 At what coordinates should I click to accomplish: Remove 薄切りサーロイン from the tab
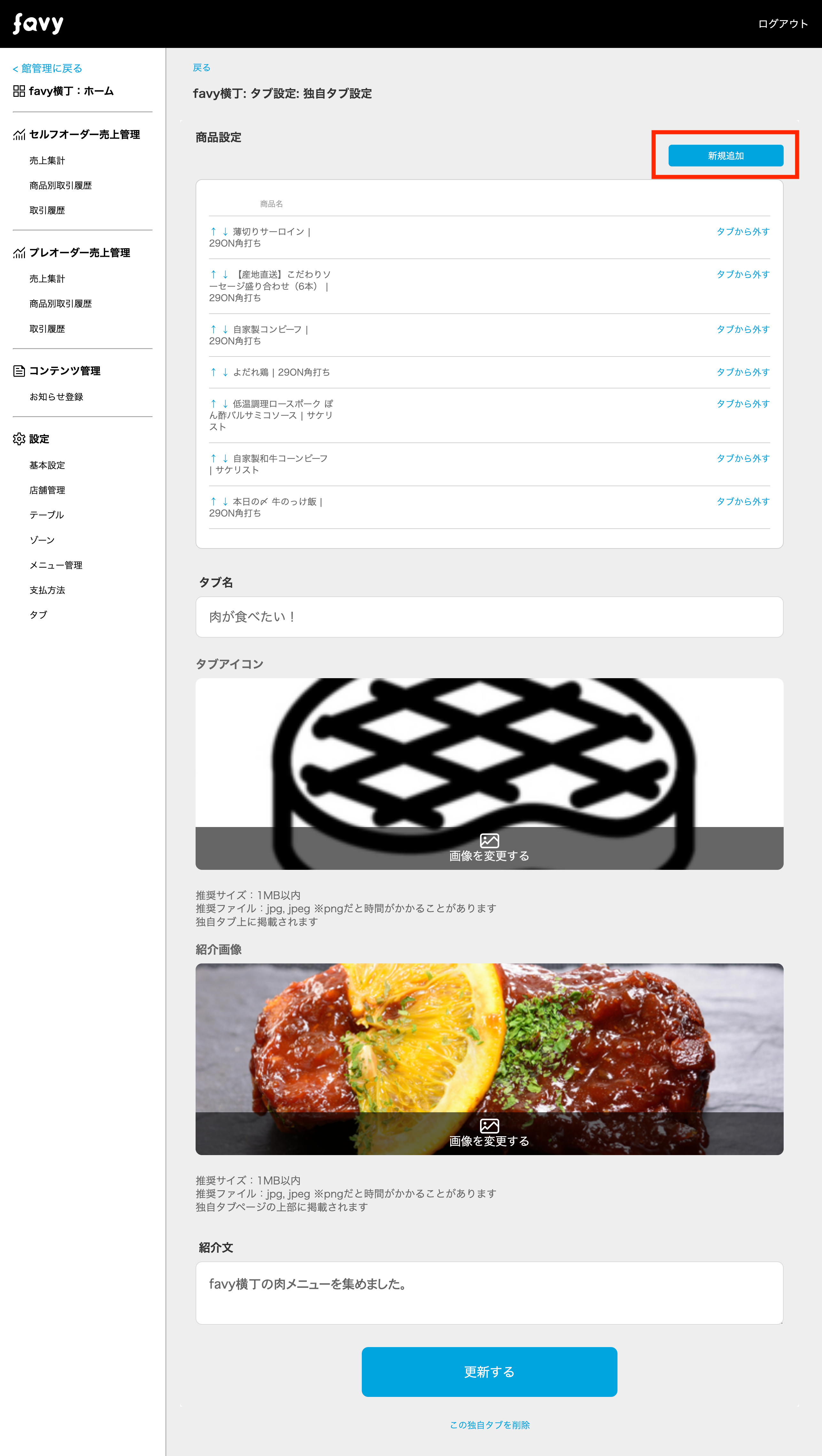tap(743, 232)
